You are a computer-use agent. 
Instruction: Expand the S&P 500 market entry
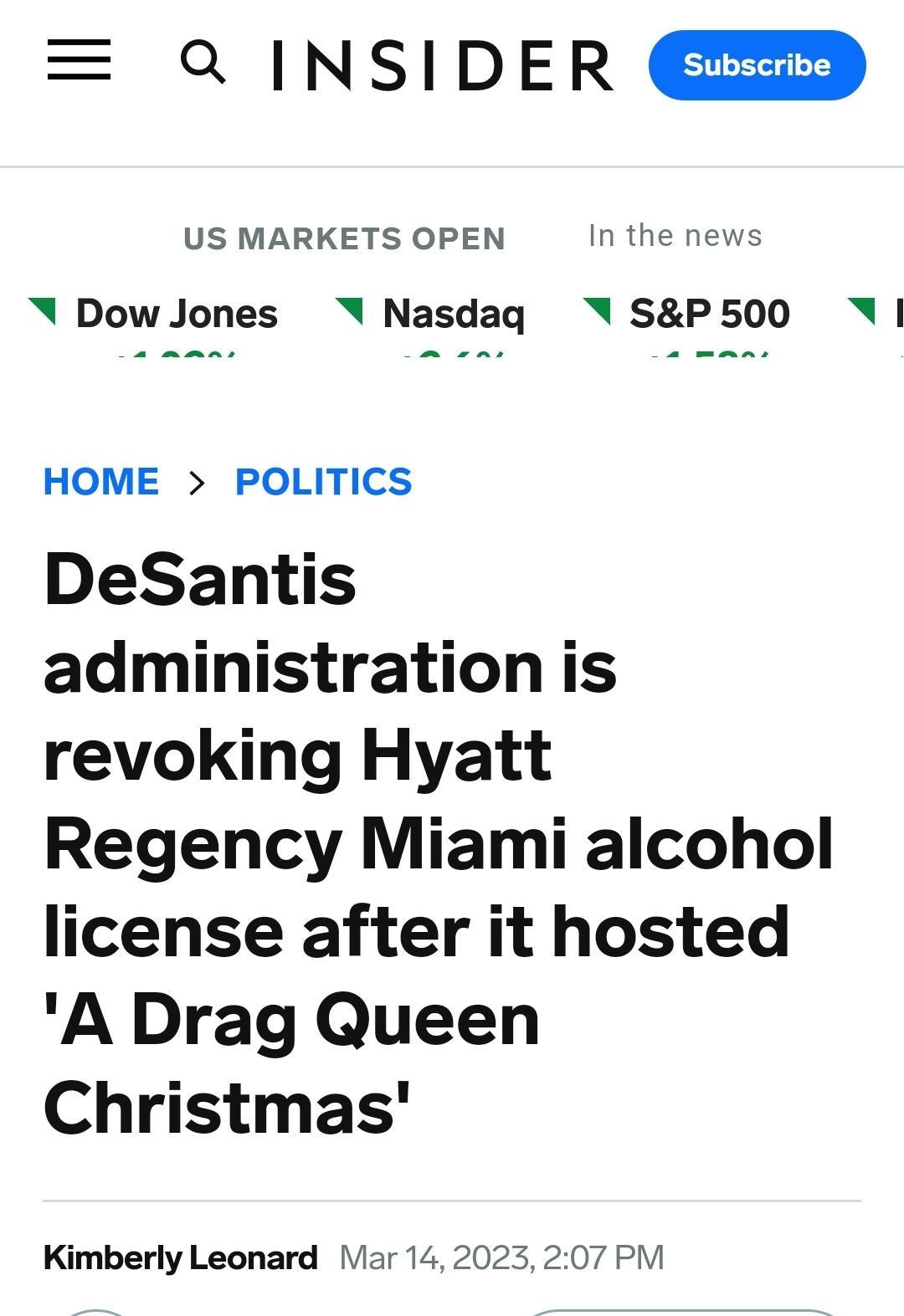click(x=709, y=314)
